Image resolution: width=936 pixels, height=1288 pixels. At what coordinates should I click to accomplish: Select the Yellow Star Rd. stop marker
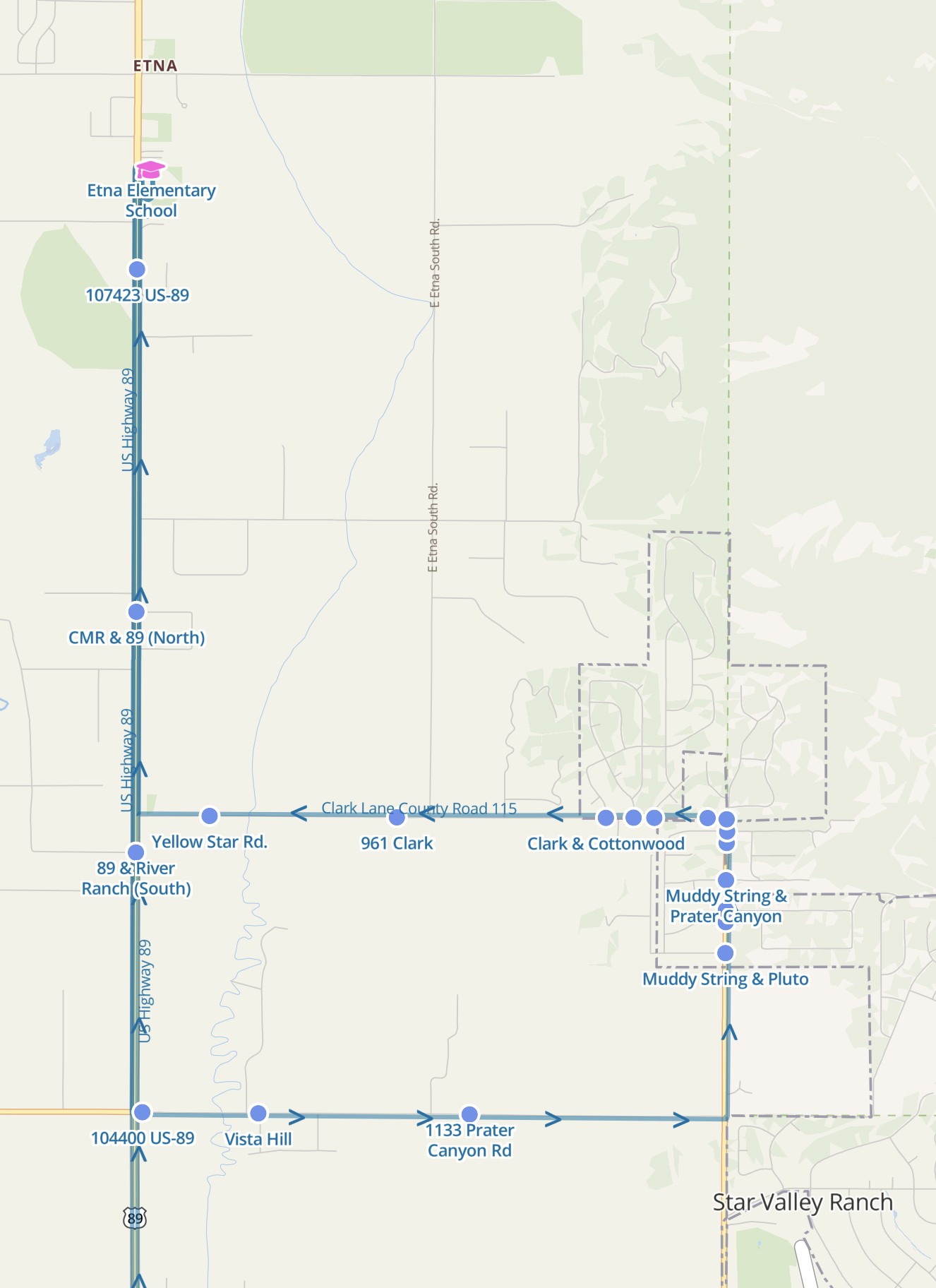[x=210, y=816]
